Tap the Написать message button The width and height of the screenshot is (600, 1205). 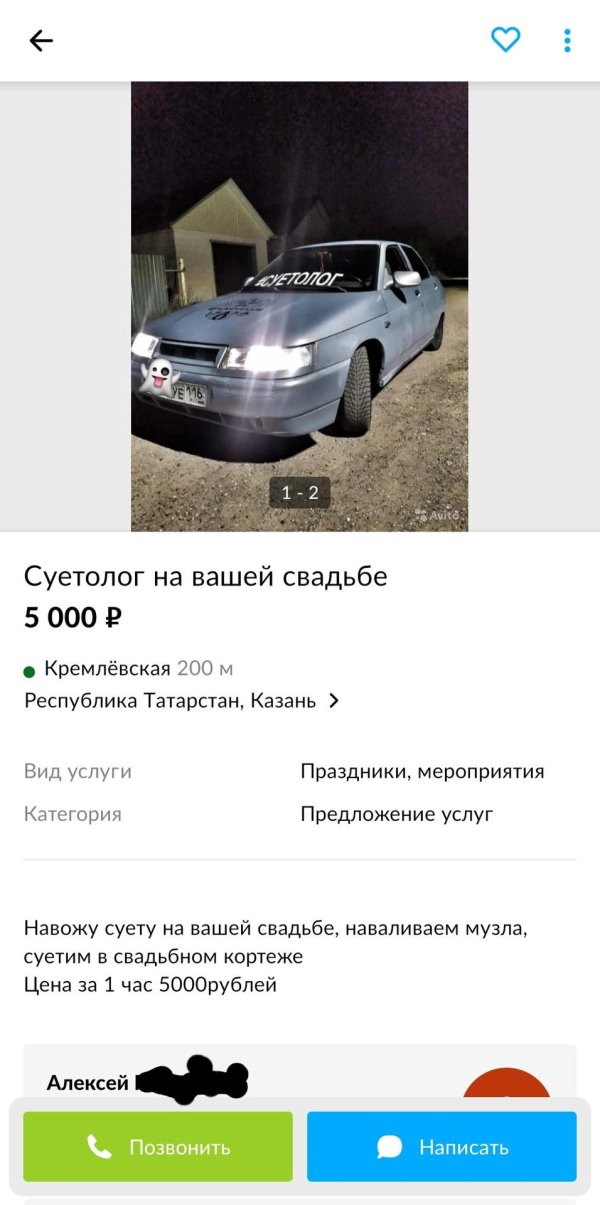(442, 1147)
